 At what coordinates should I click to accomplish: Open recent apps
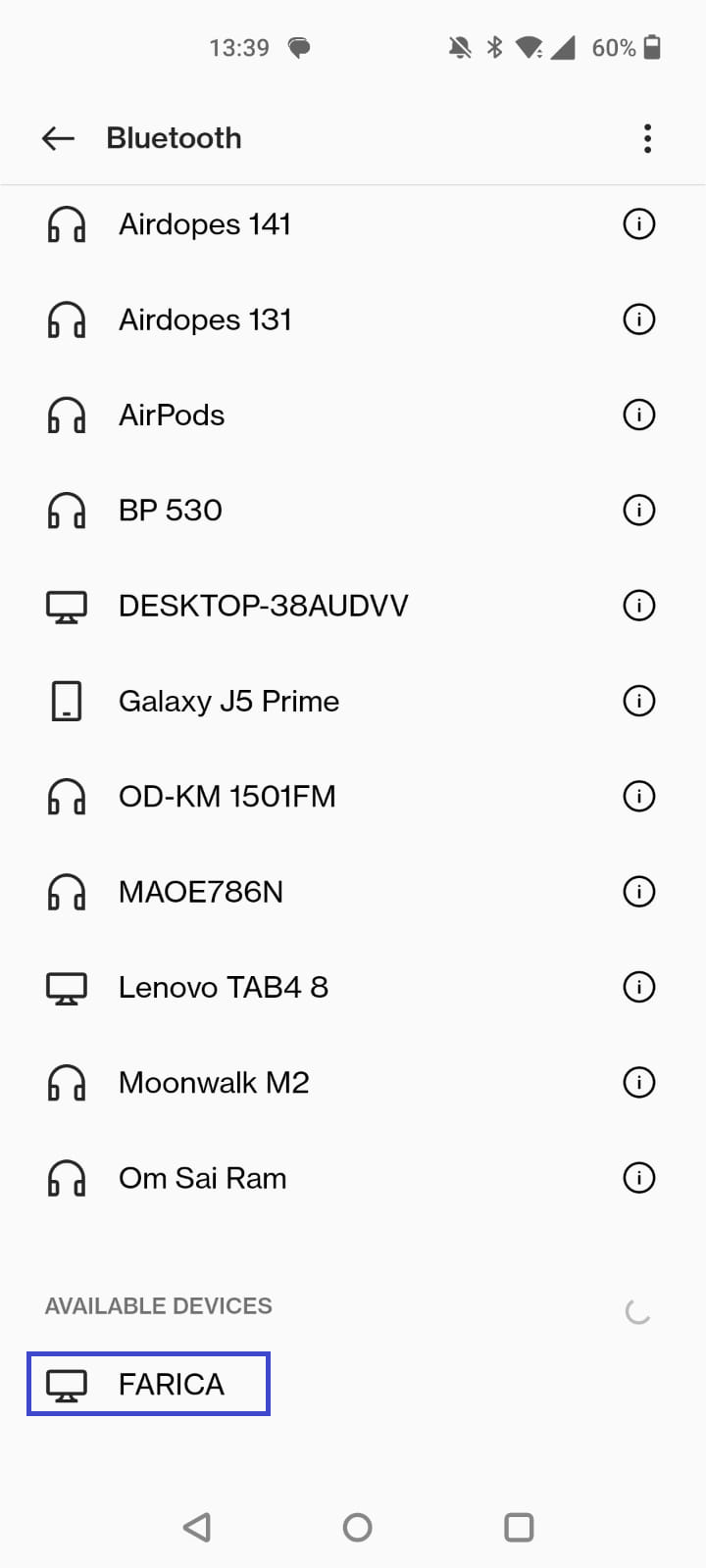518,1527
